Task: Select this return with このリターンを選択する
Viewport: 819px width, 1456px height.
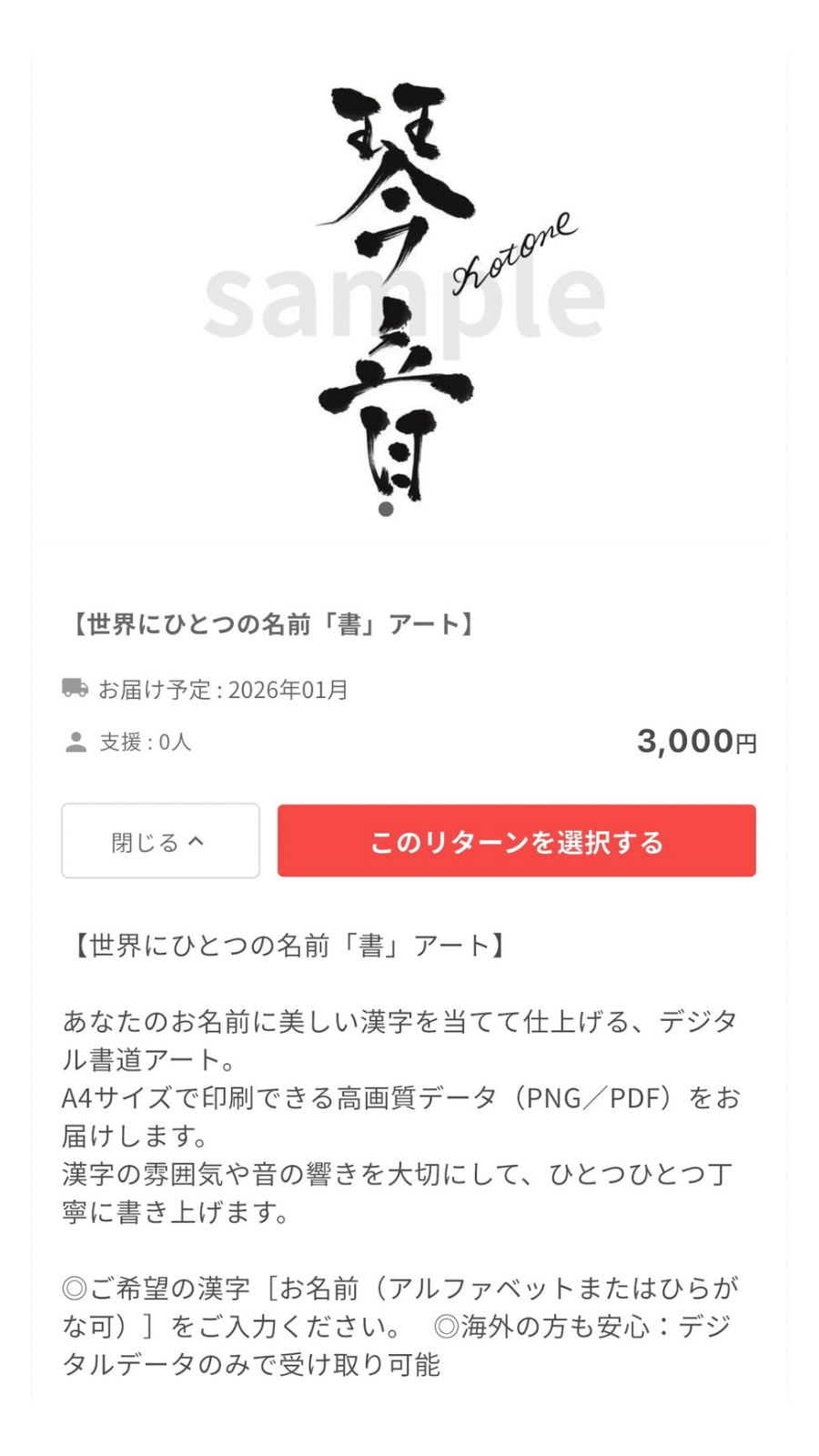Action: (516, 841)
